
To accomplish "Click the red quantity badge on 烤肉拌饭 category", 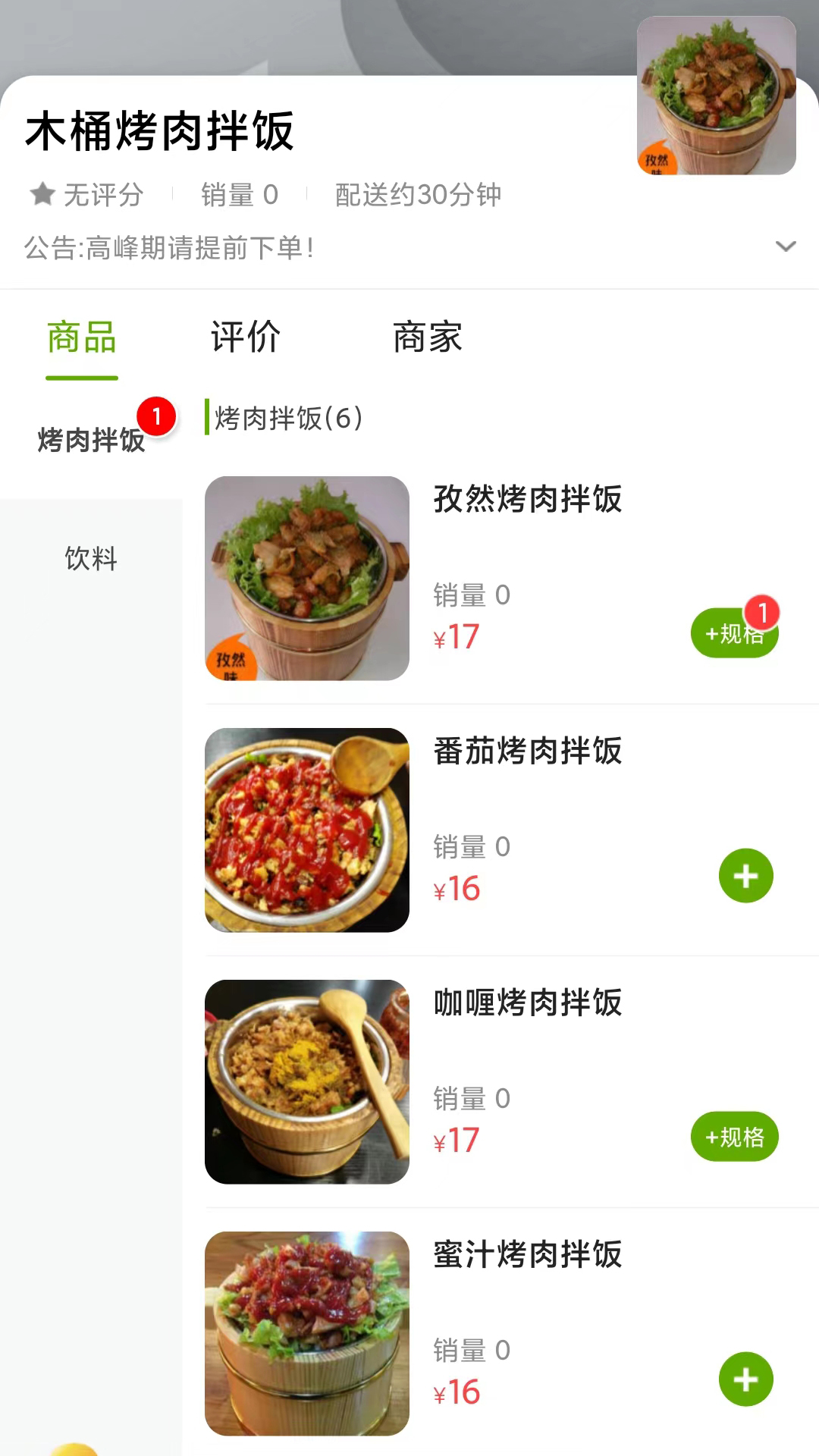I will pyautogui.click(x=157, y=416).
